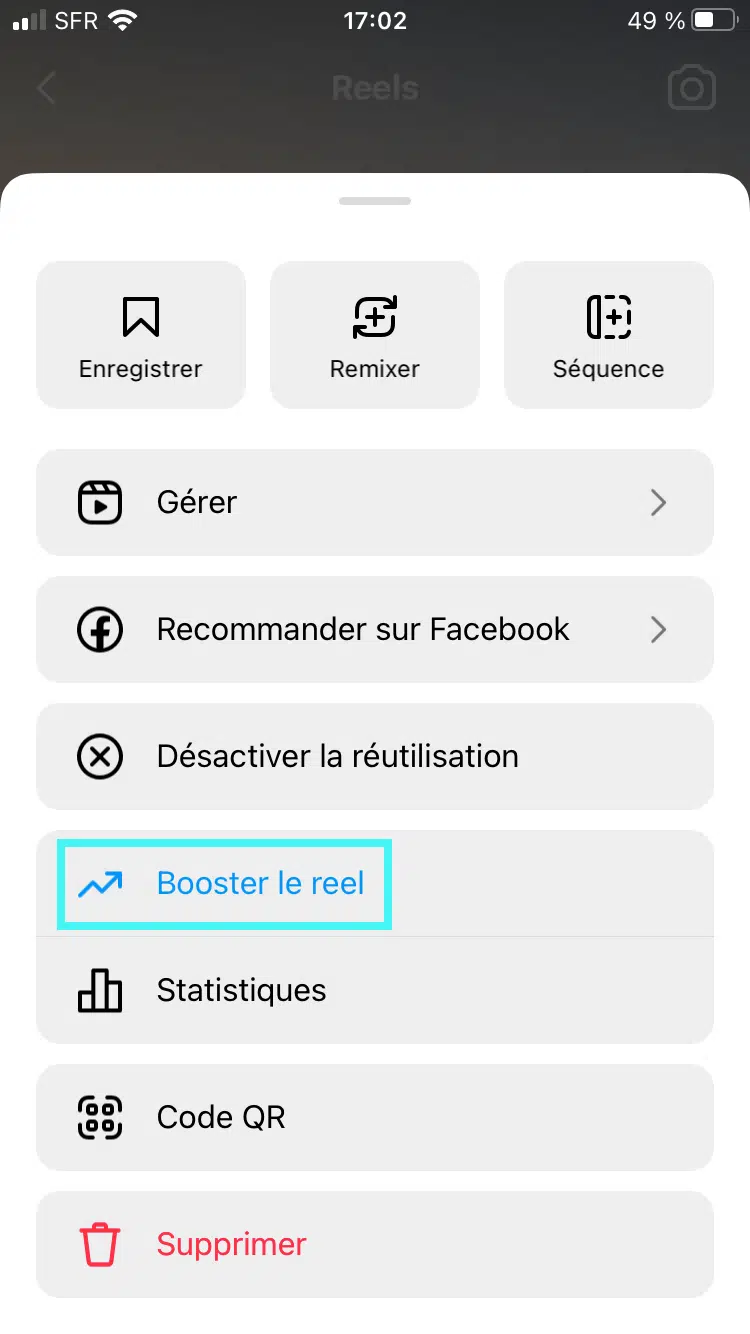Viewport: 750px width, 1334px height.
Task: Delete the reel with Supprimer
Action: click(375, 1244)
